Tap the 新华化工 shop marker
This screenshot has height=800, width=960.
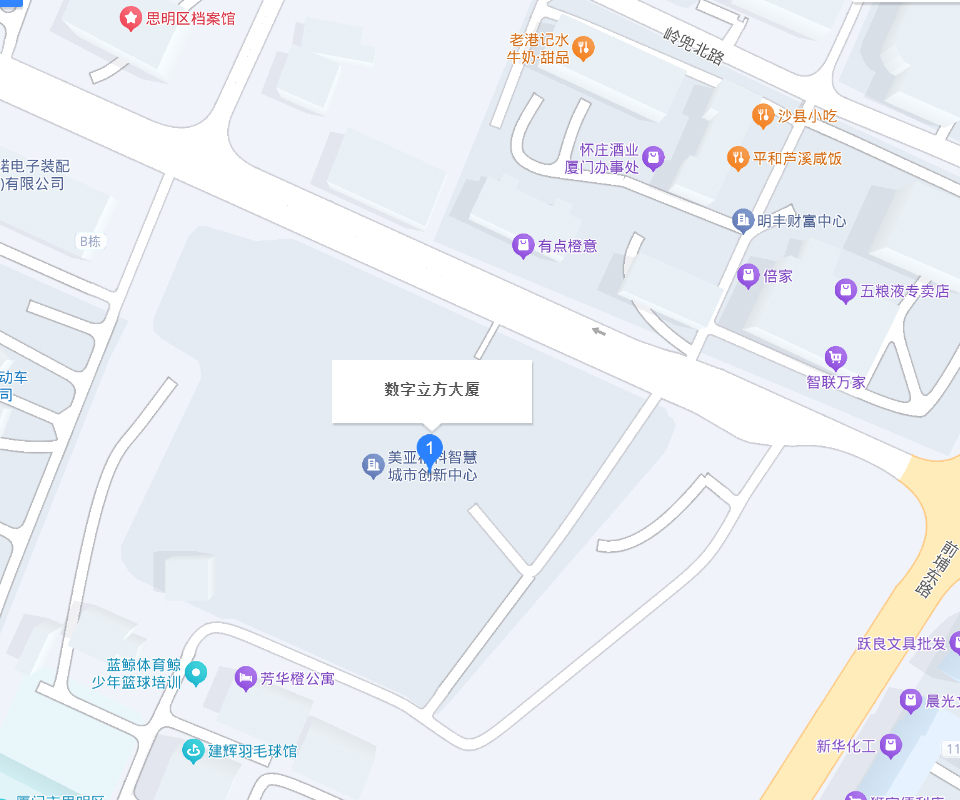coord(890,745)
